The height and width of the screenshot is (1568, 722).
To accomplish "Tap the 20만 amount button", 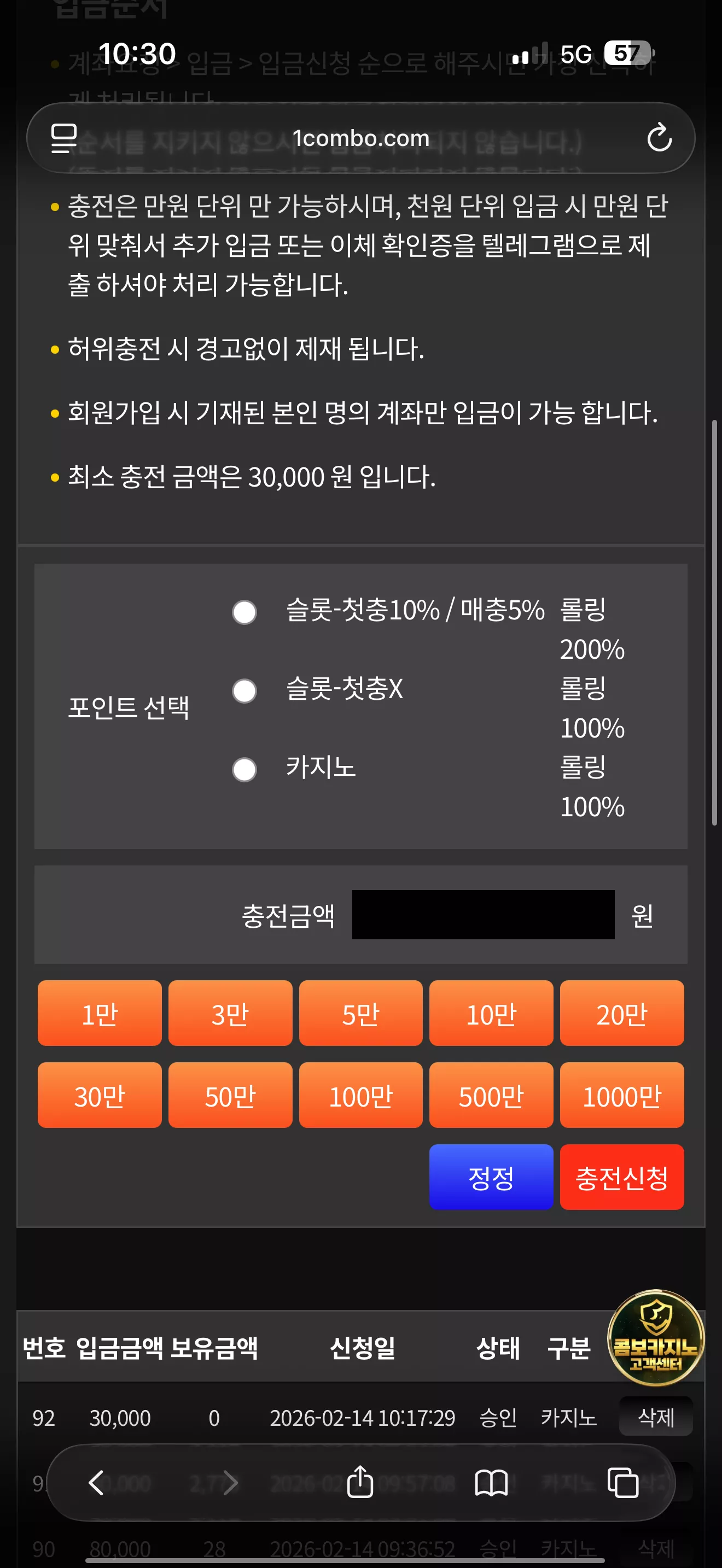I will pyautogui.click(x=621, y=1013).
